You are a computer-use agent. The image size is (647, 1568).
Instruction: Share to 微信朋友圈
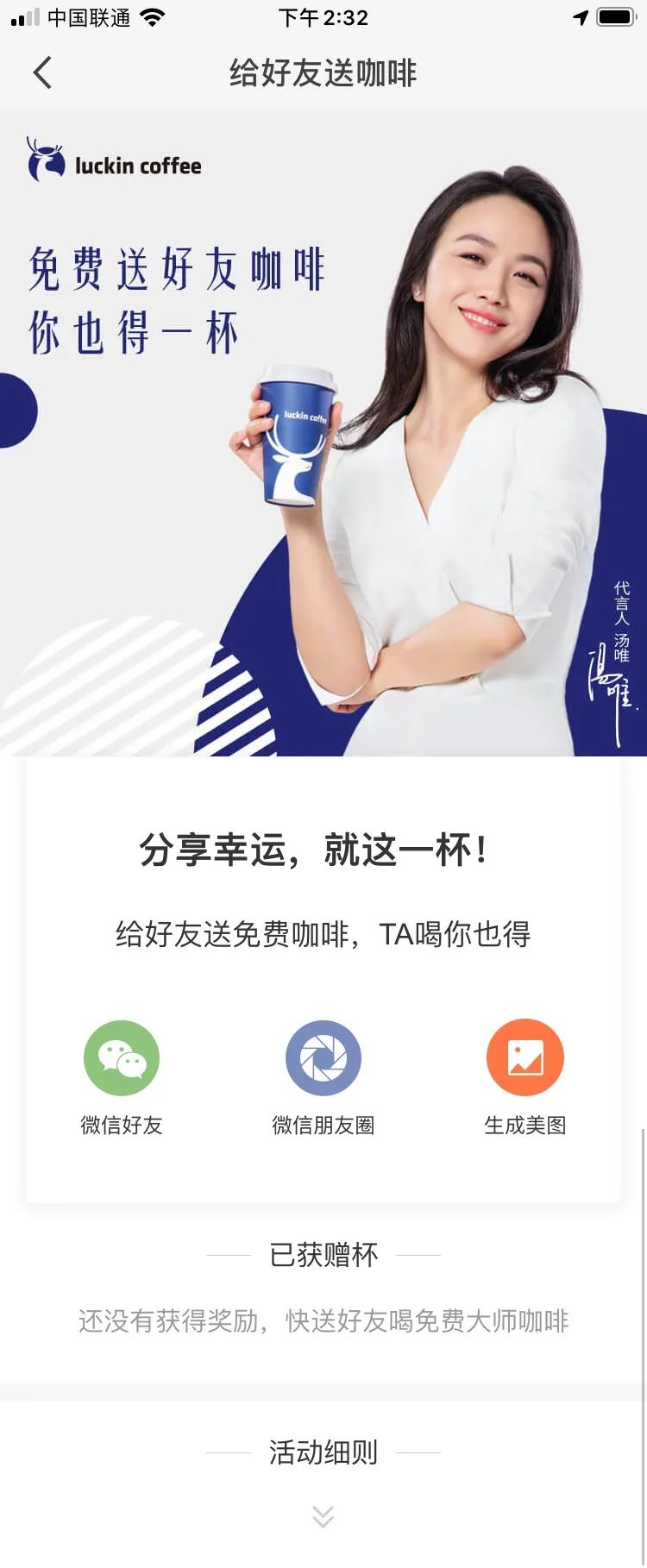click(323, 1058)
